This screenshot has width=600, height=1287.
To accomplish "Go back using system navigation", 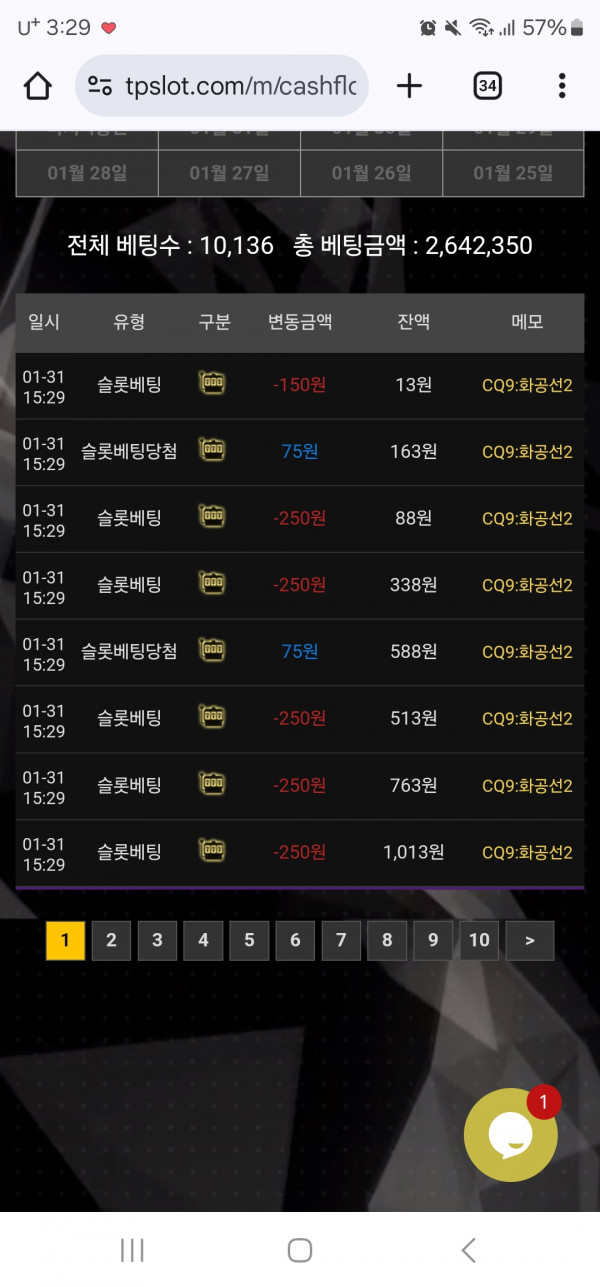I will tap(468, 1249).
